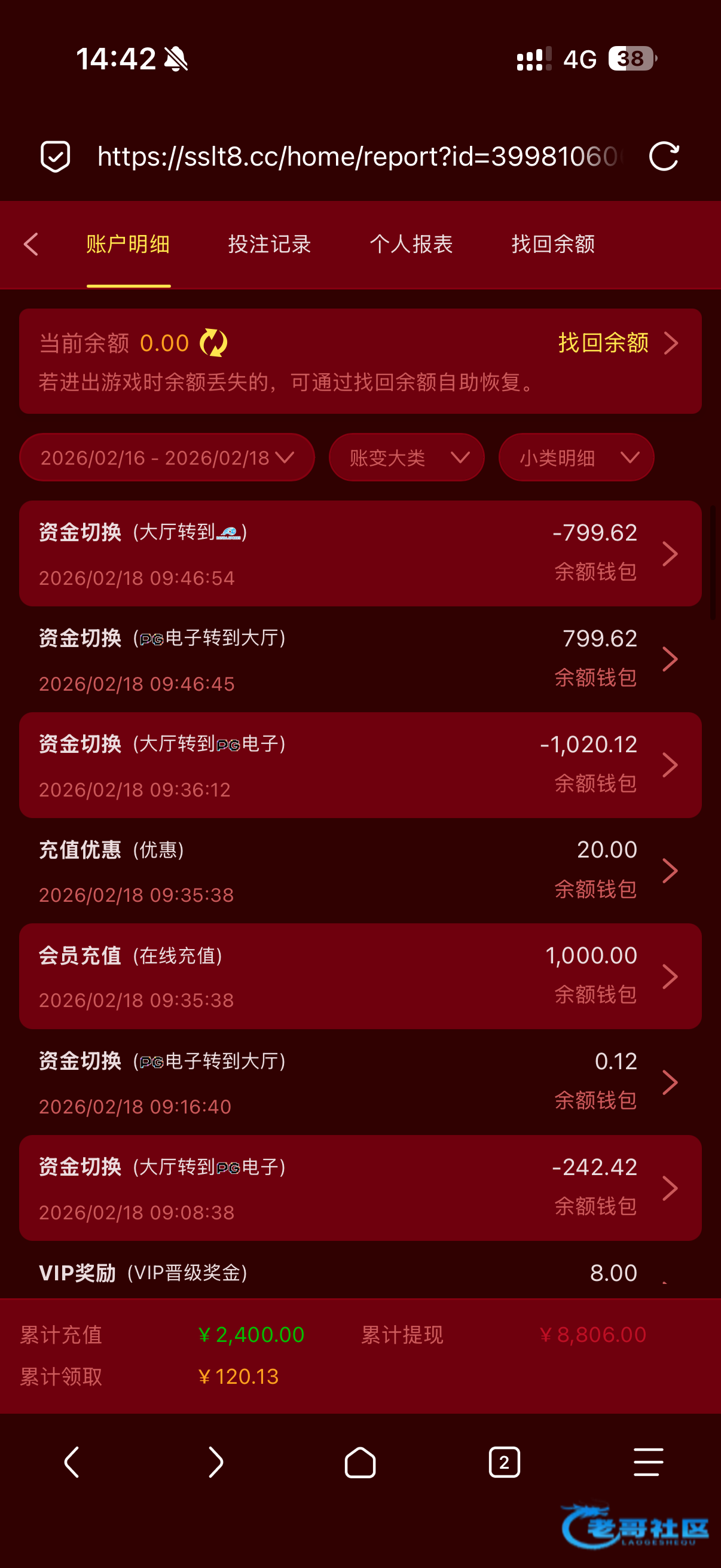This screenshot has height=1568, width=721.
Task: Open the 0.12 PG transfer record
Action: tap(360, 1082)
